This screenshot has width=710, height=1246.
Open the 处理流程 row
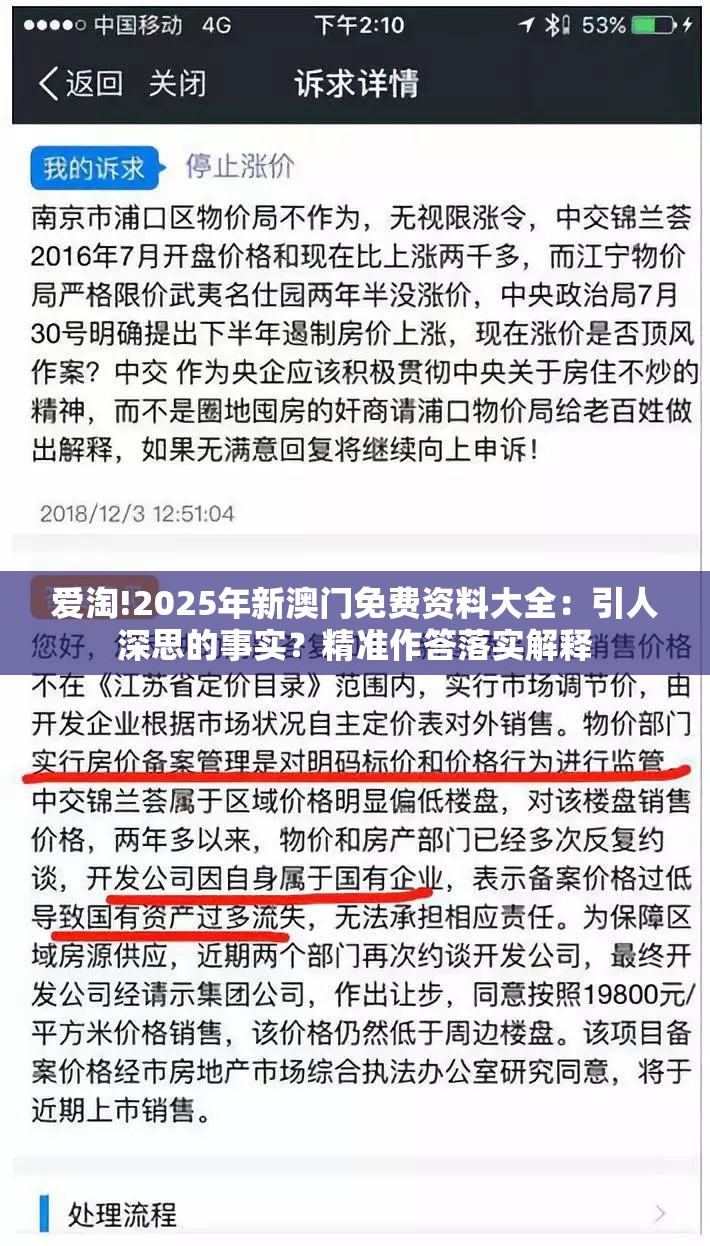pos(355,1214)
